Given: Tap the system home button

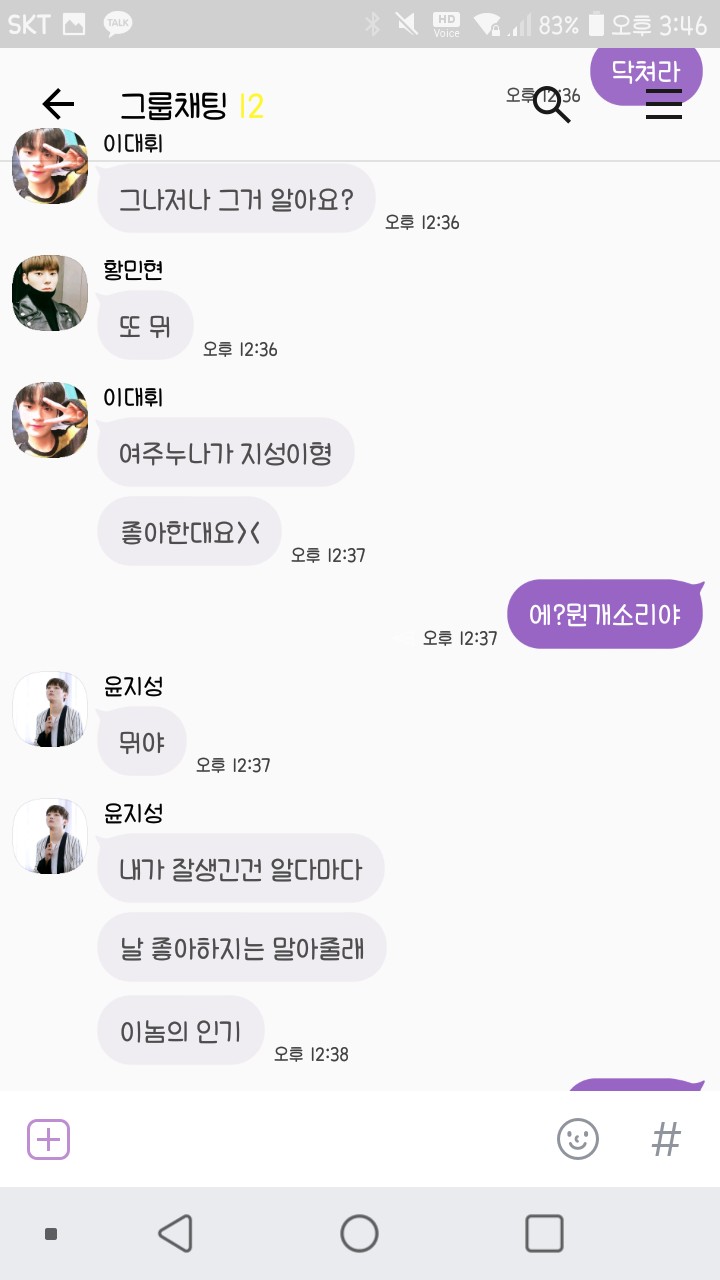Looking at the screenshot, I should 360,1234.
